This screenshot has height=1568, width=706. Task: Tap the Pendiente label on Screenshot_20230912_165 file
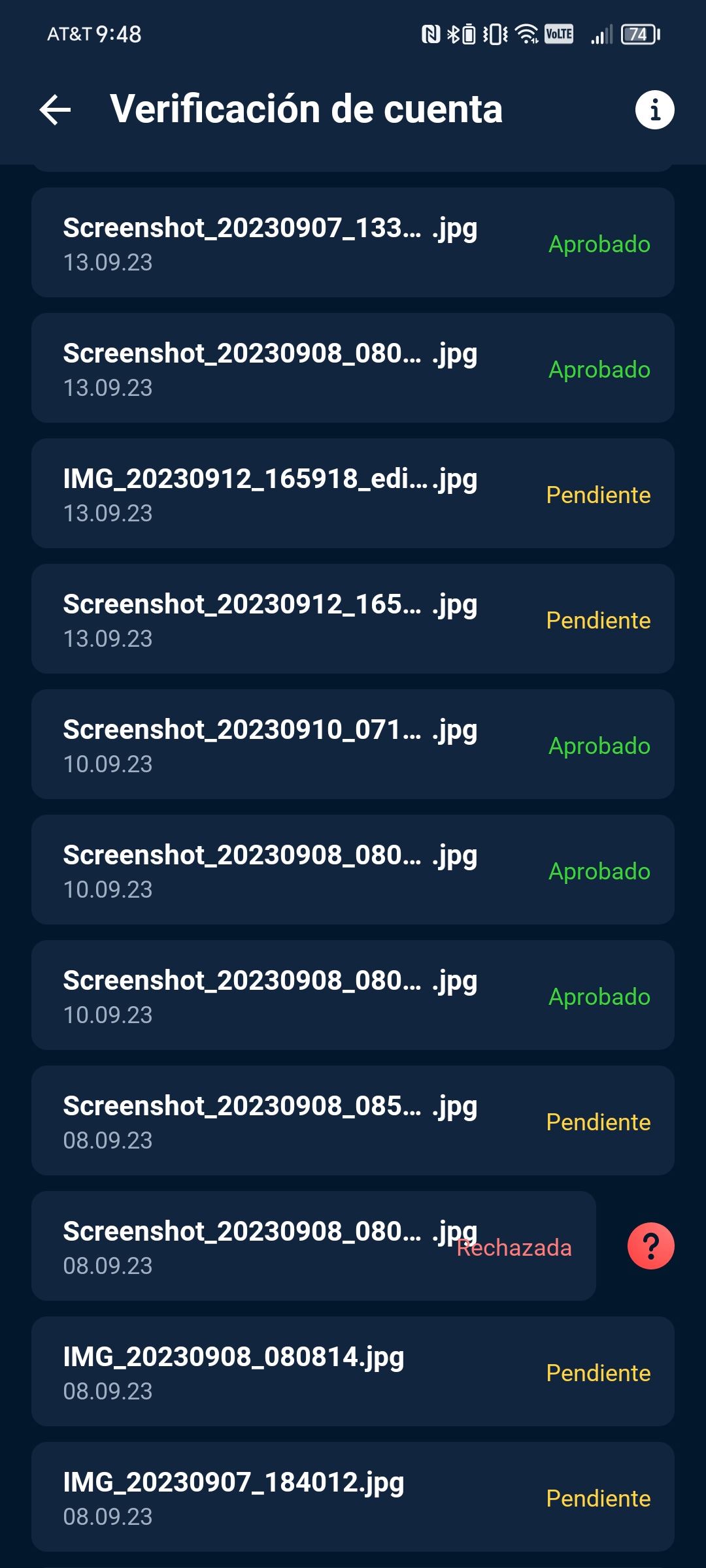pos(597,621)
